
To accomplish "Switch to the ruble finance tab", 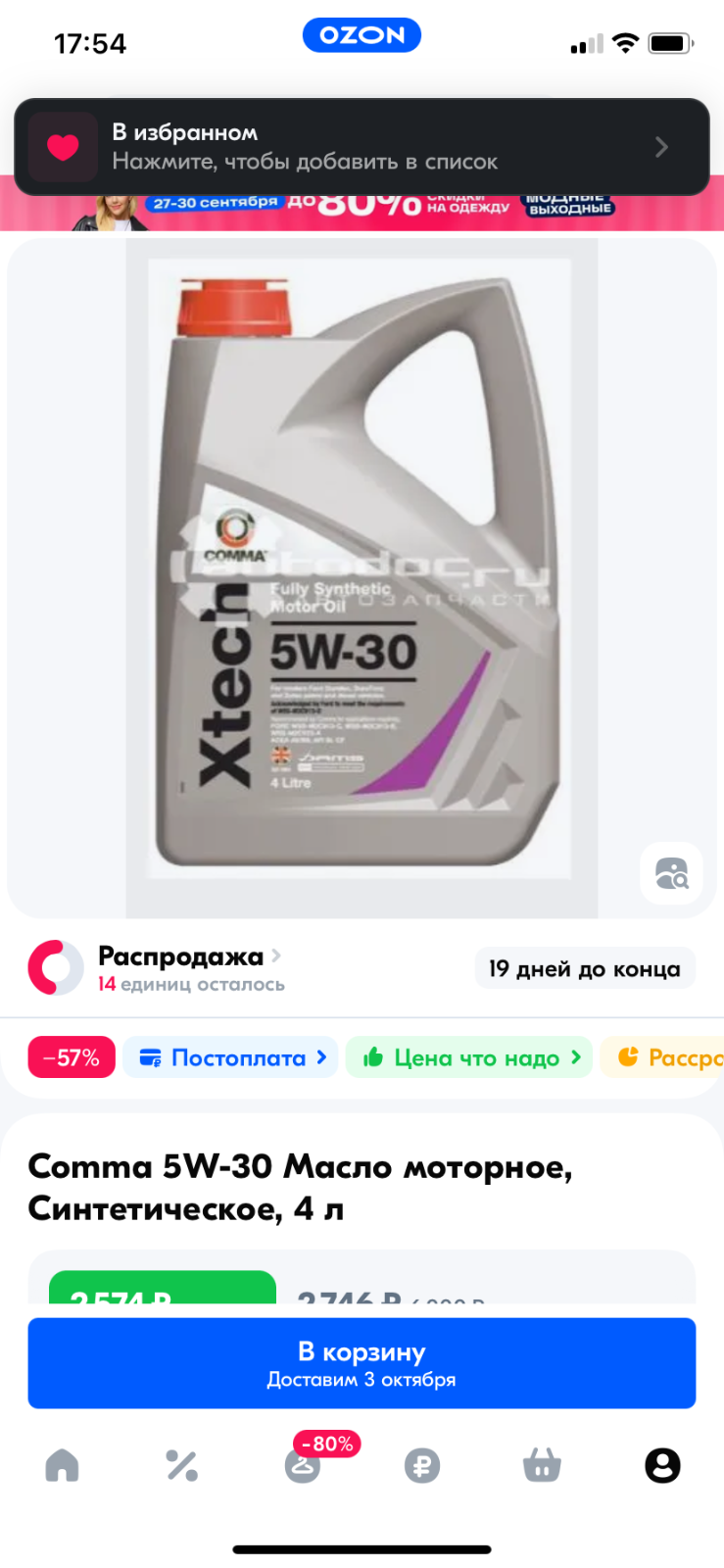I will click(x=422, y=1466).
